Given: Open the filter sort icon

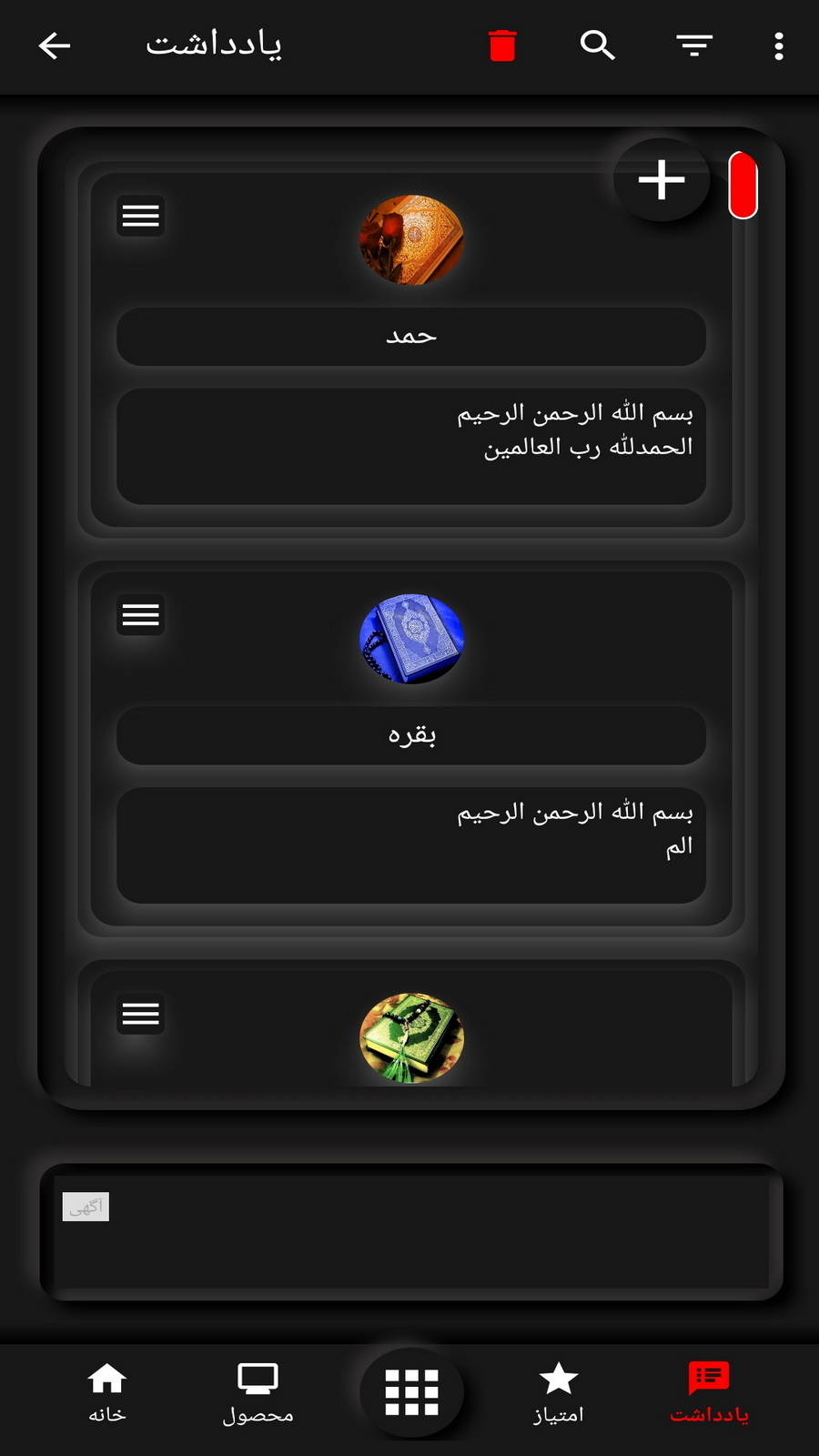Looking at the screenshot, I should coord(694,45).
